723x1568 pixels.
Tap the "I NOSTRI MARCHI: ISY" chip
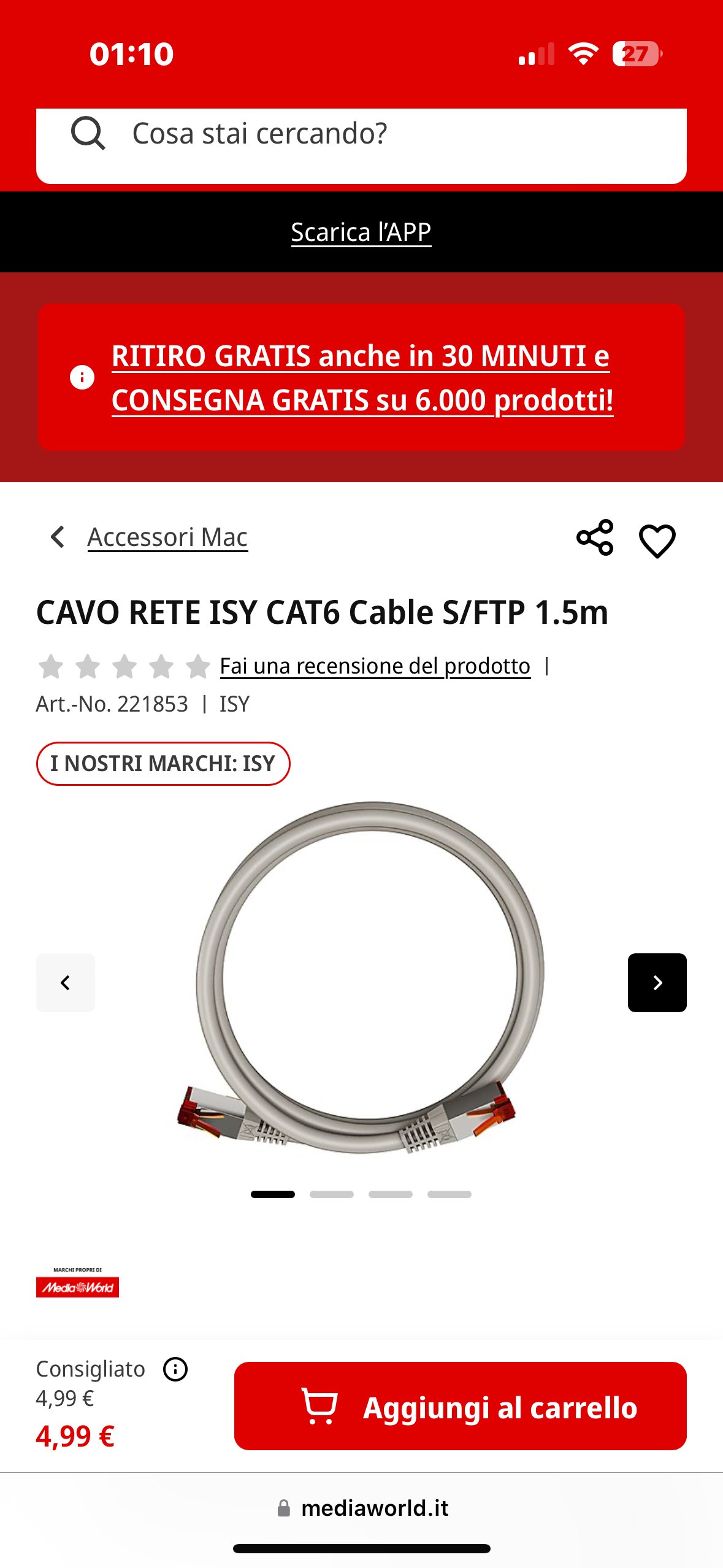click(163, 764)
